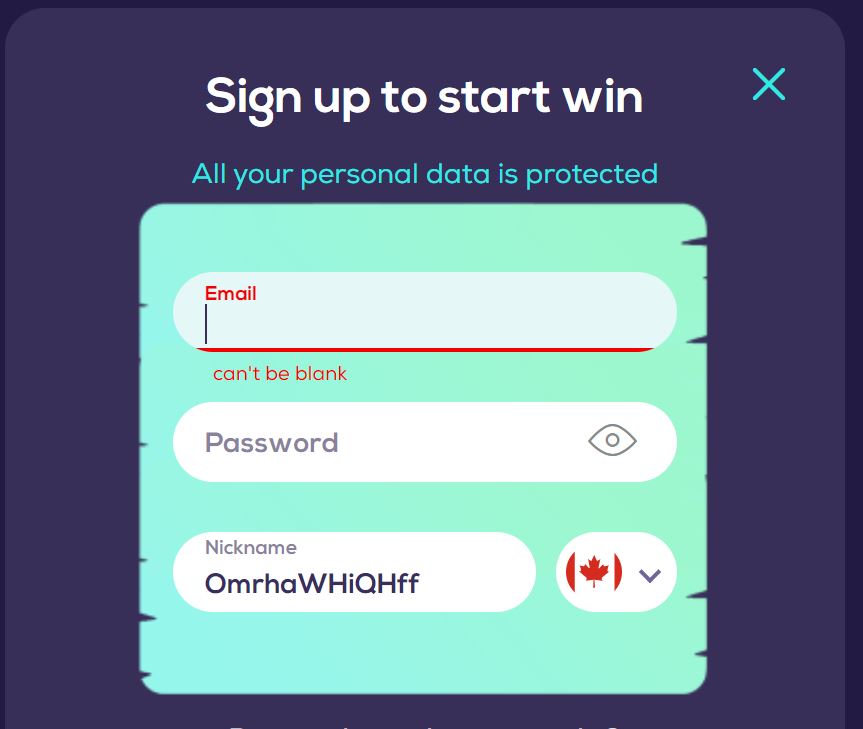
Task: Edit the Nickname field
Action: tap(354, 582)
